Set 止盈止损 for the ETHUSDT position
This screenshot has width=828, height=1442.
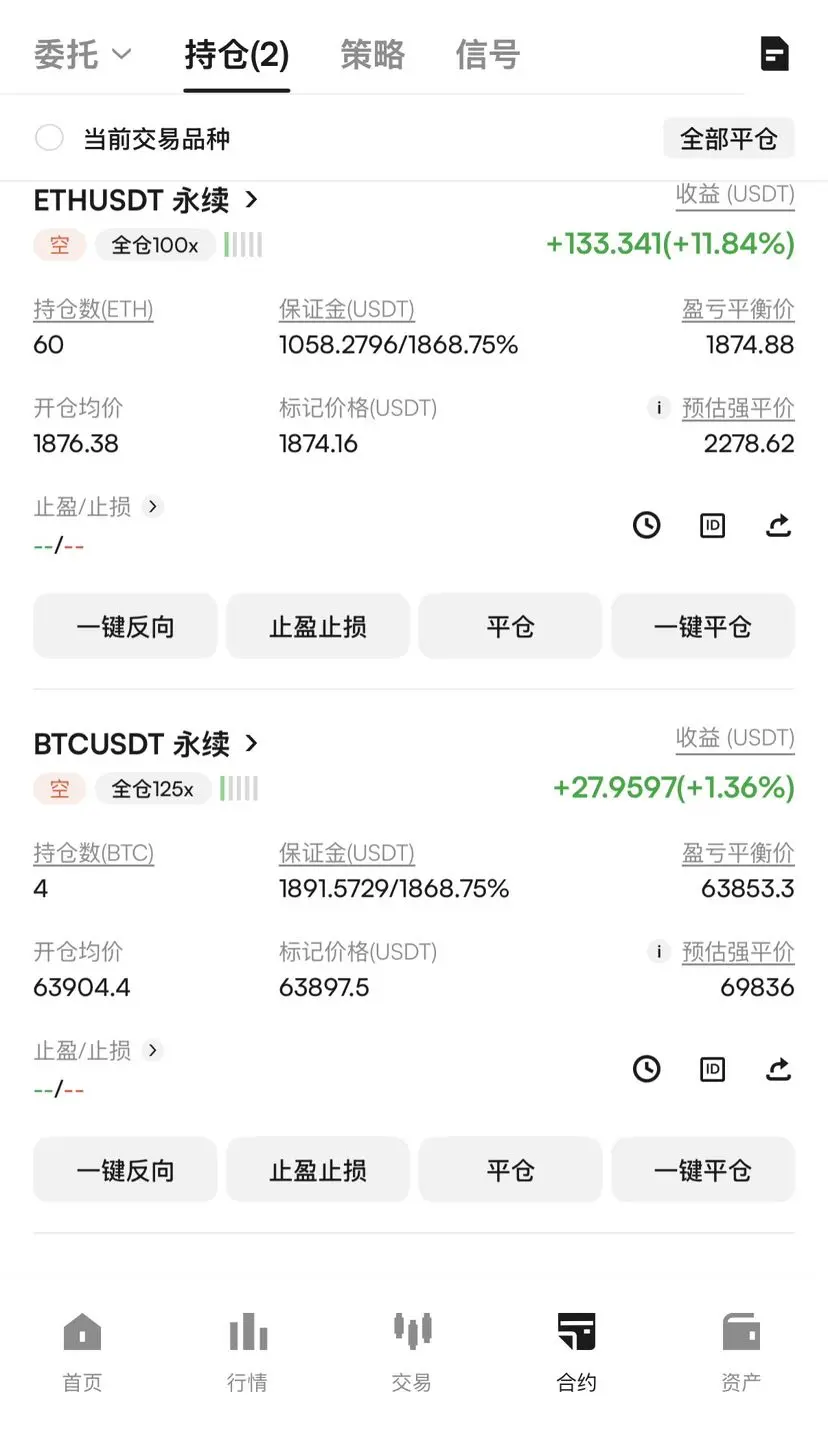318,627
